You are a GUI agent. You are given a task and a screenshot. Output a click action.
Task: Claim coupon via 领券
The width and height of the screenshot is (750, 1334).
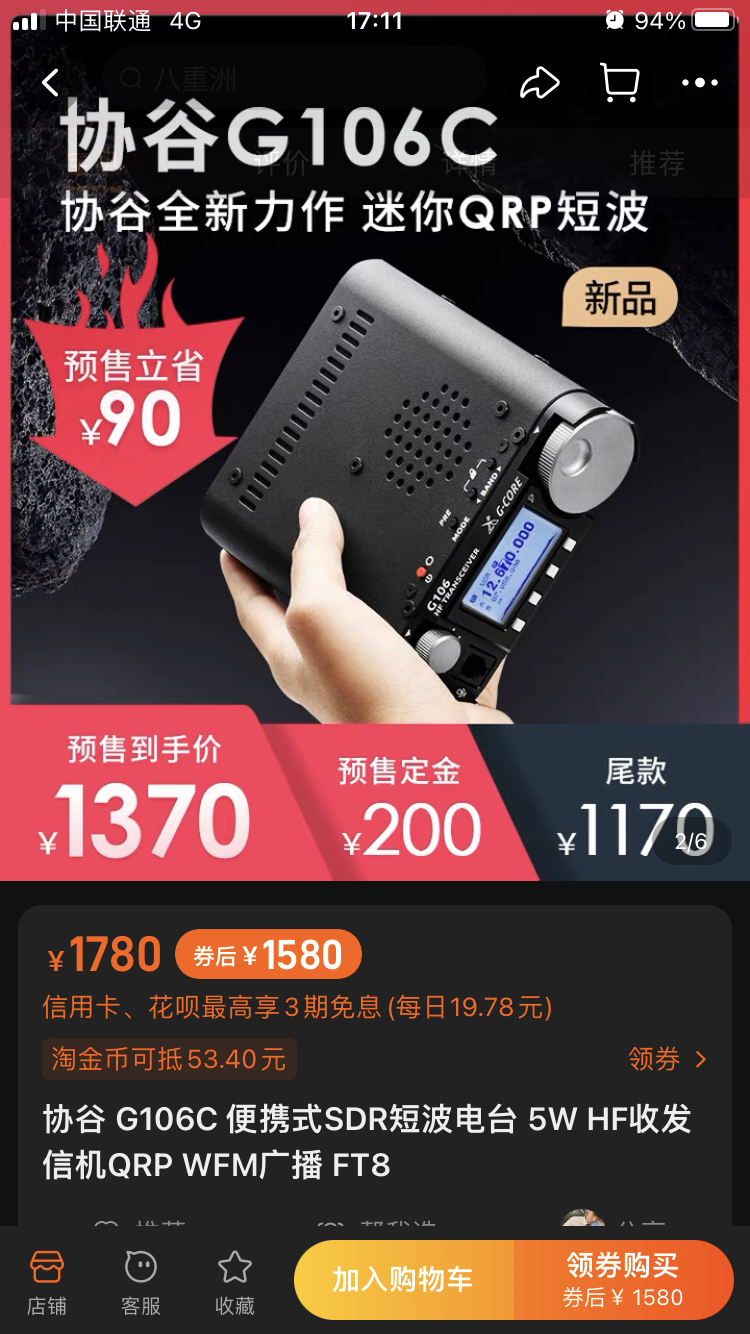667,1059
